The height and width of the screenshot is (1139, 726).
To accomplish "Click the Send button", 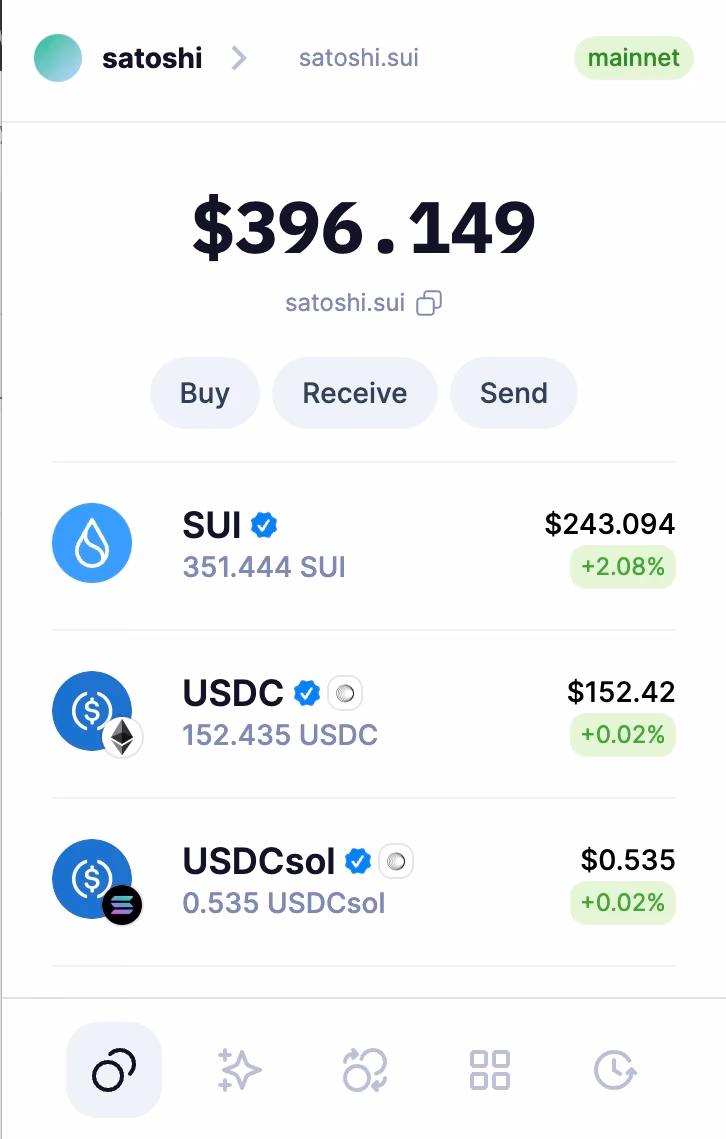I will [513, 393].
